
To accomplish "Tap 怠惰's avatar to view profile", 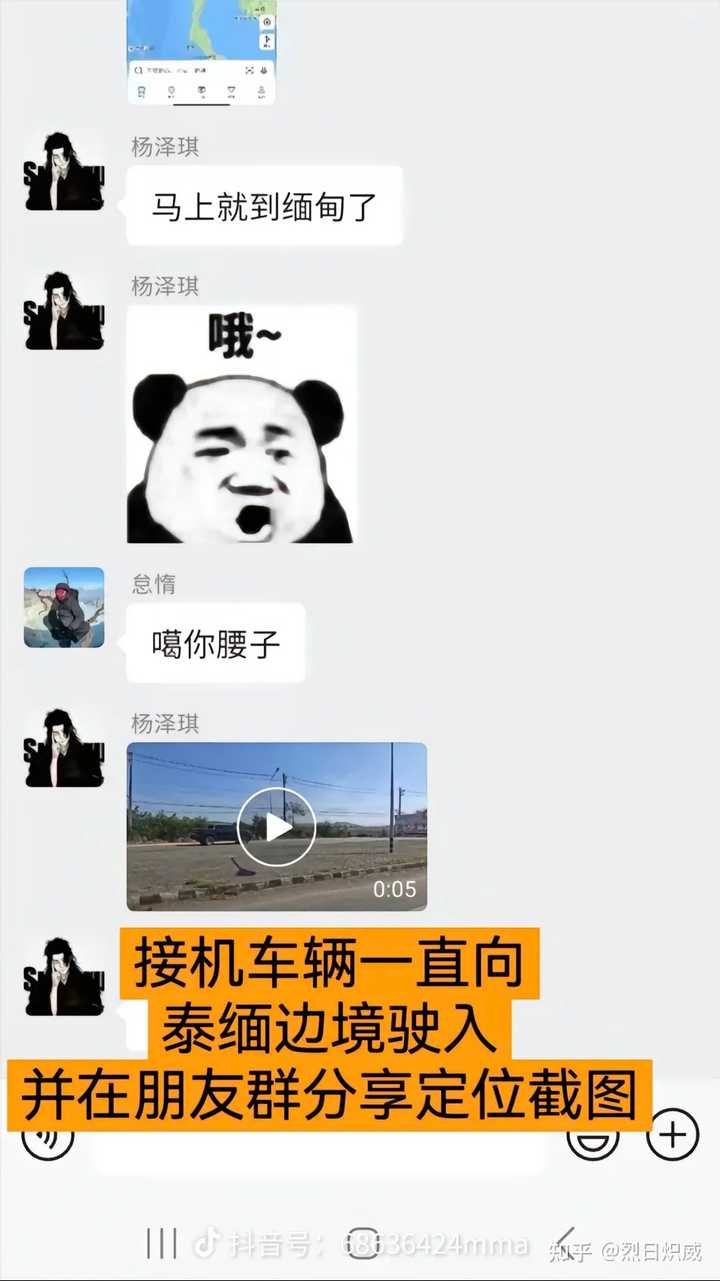I will 64,607.
